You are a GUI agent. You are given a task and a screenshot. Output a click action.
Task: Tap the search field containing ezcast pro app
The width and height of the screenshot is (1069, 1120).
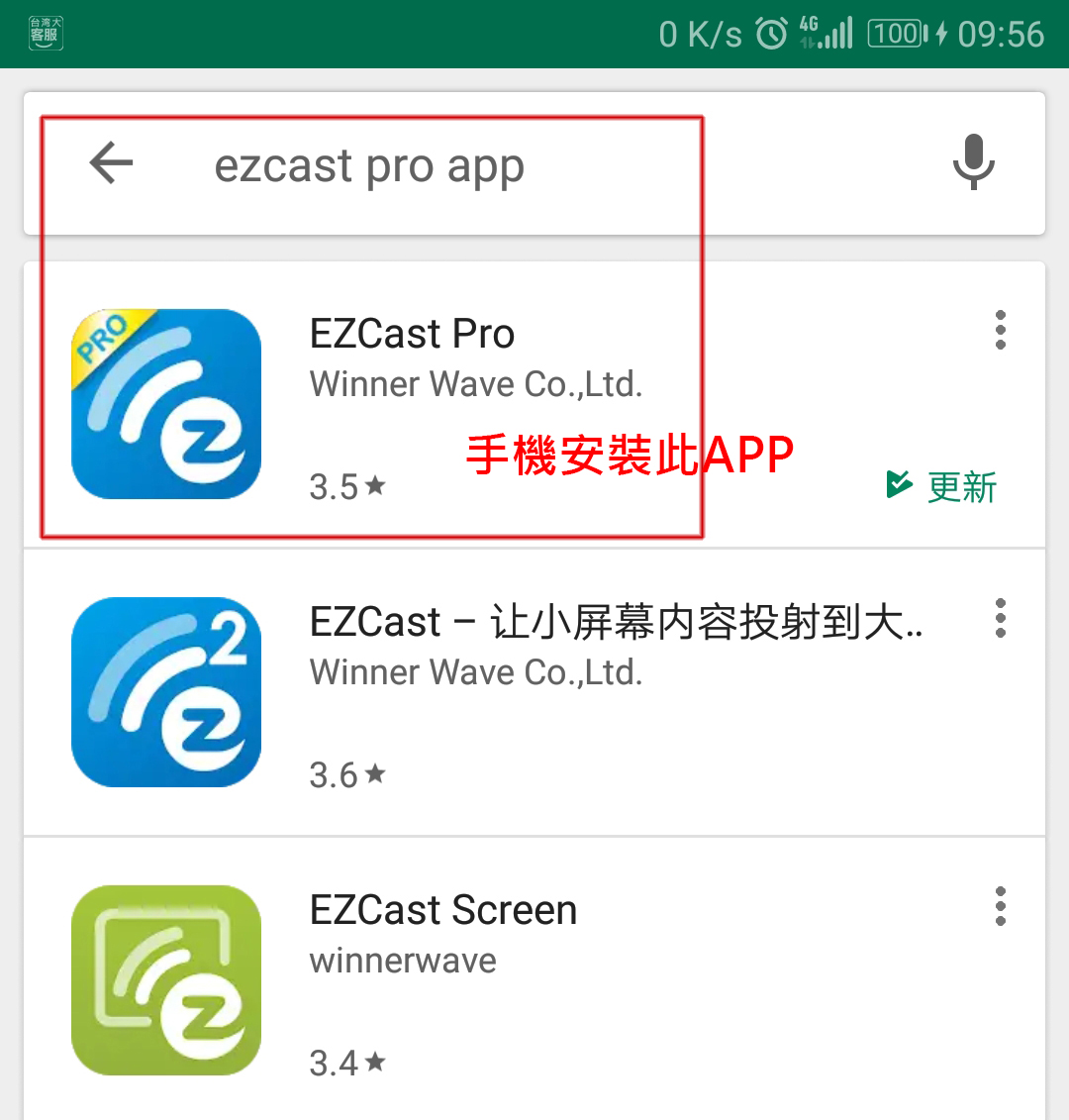[369, 164]
